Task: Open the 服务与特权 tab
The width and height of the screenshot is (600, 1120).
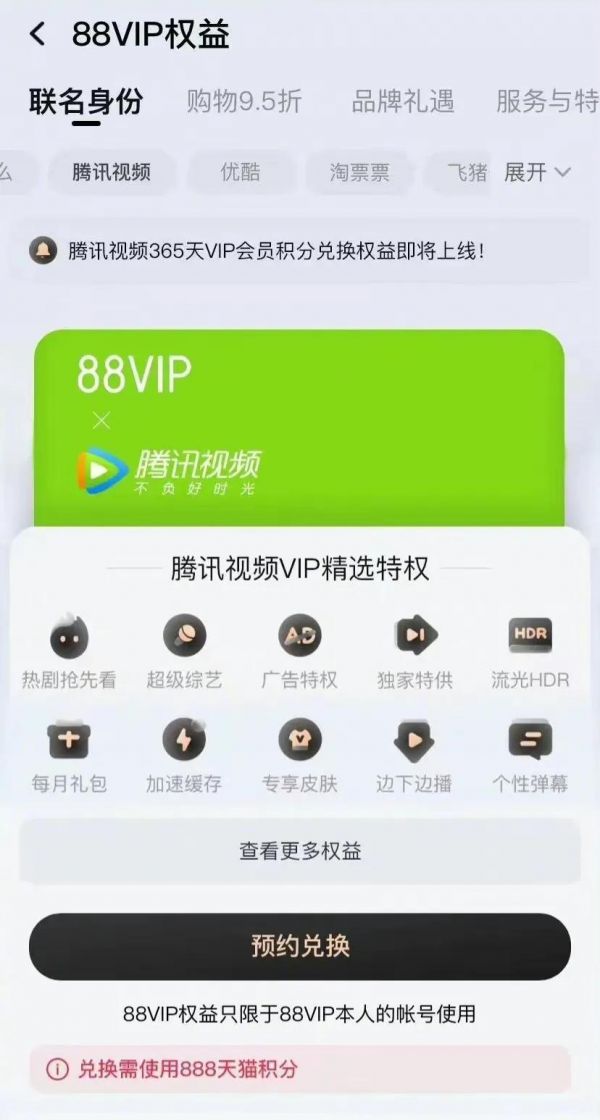Action: 546,101
